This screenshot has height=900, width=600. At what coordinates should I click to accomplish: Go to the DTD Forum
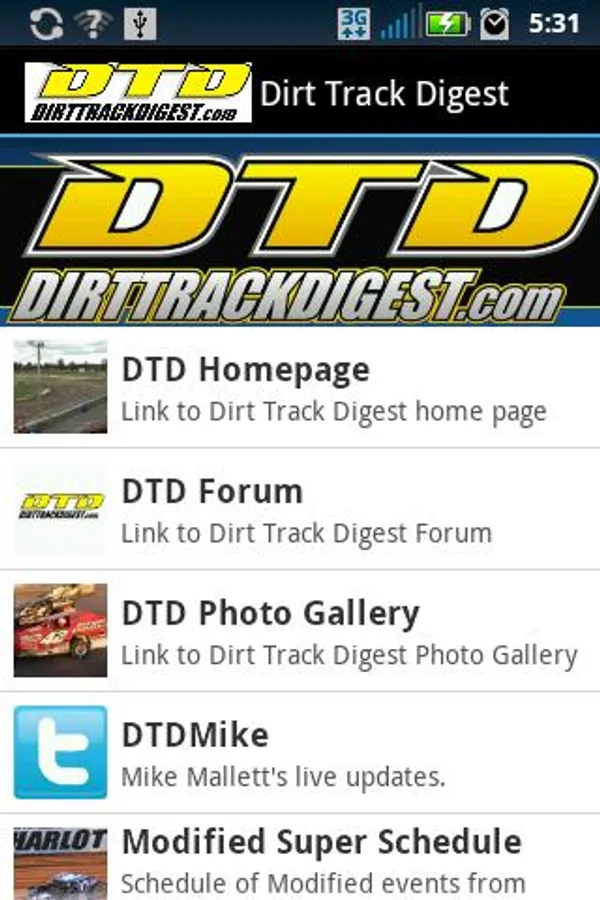coord(300,510)
